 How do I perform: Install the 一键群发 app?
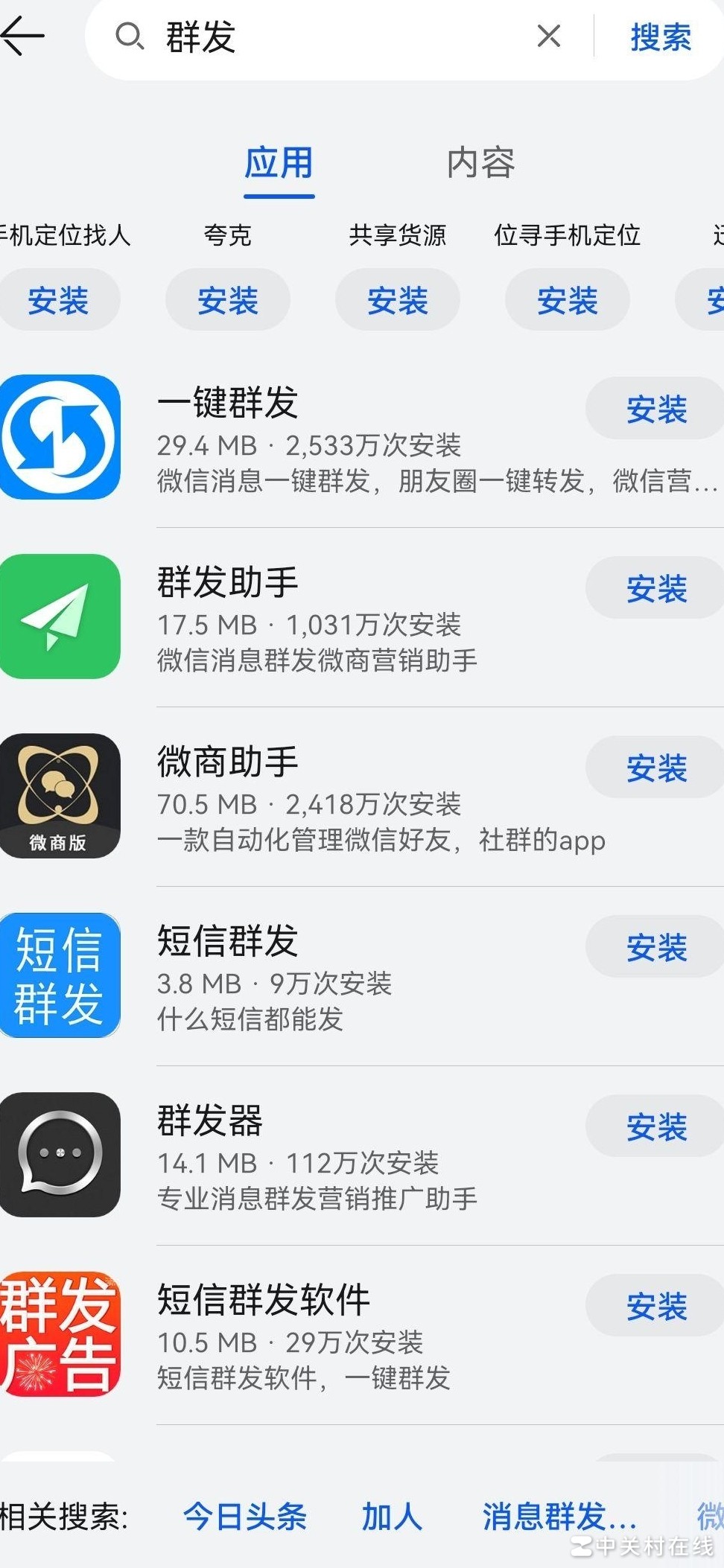pyautogui.click(x=655, y=409)
